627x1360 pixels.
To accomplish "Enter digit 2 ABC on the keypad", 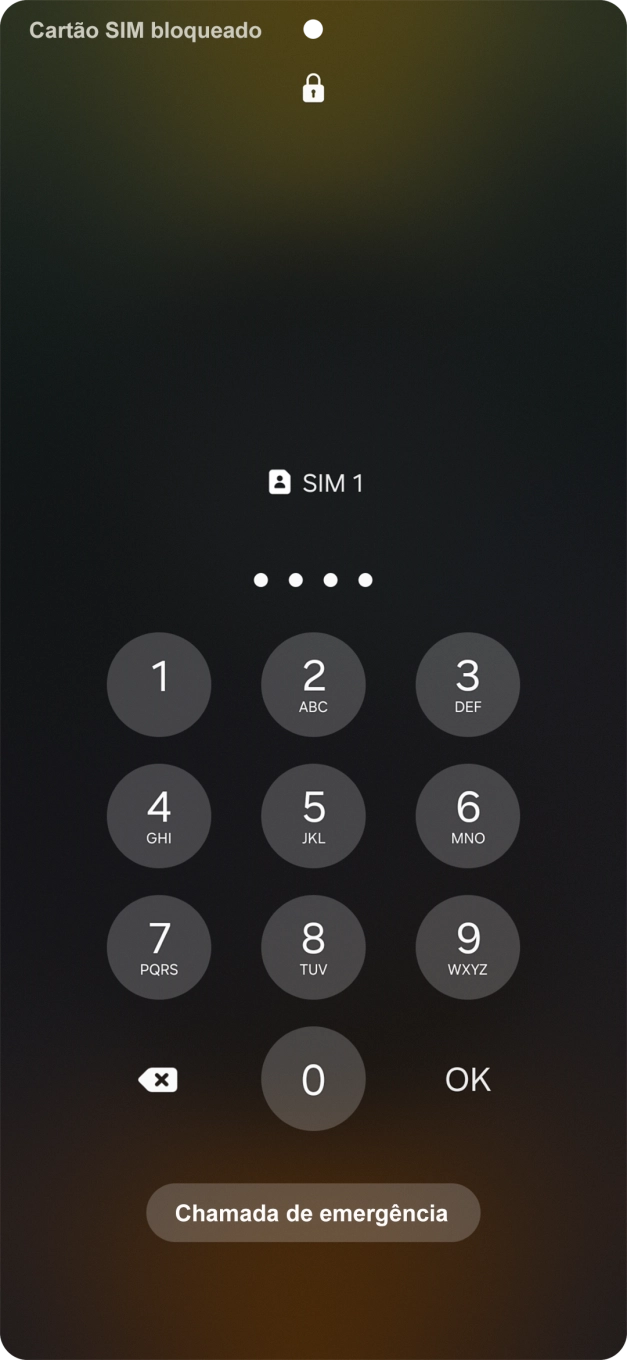I will [313, 684].
